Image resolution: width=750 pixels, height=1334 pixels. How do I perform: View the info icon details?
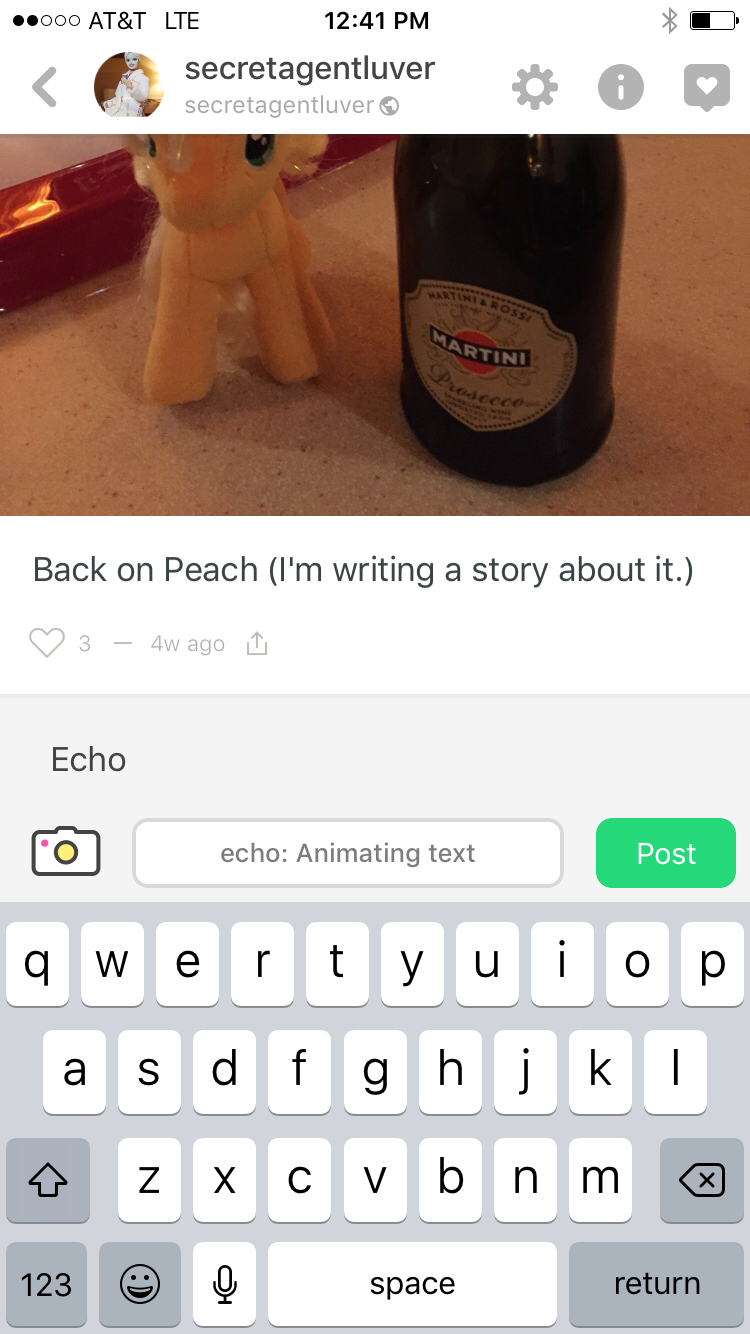pyautogui.click(x=621, y=88)
